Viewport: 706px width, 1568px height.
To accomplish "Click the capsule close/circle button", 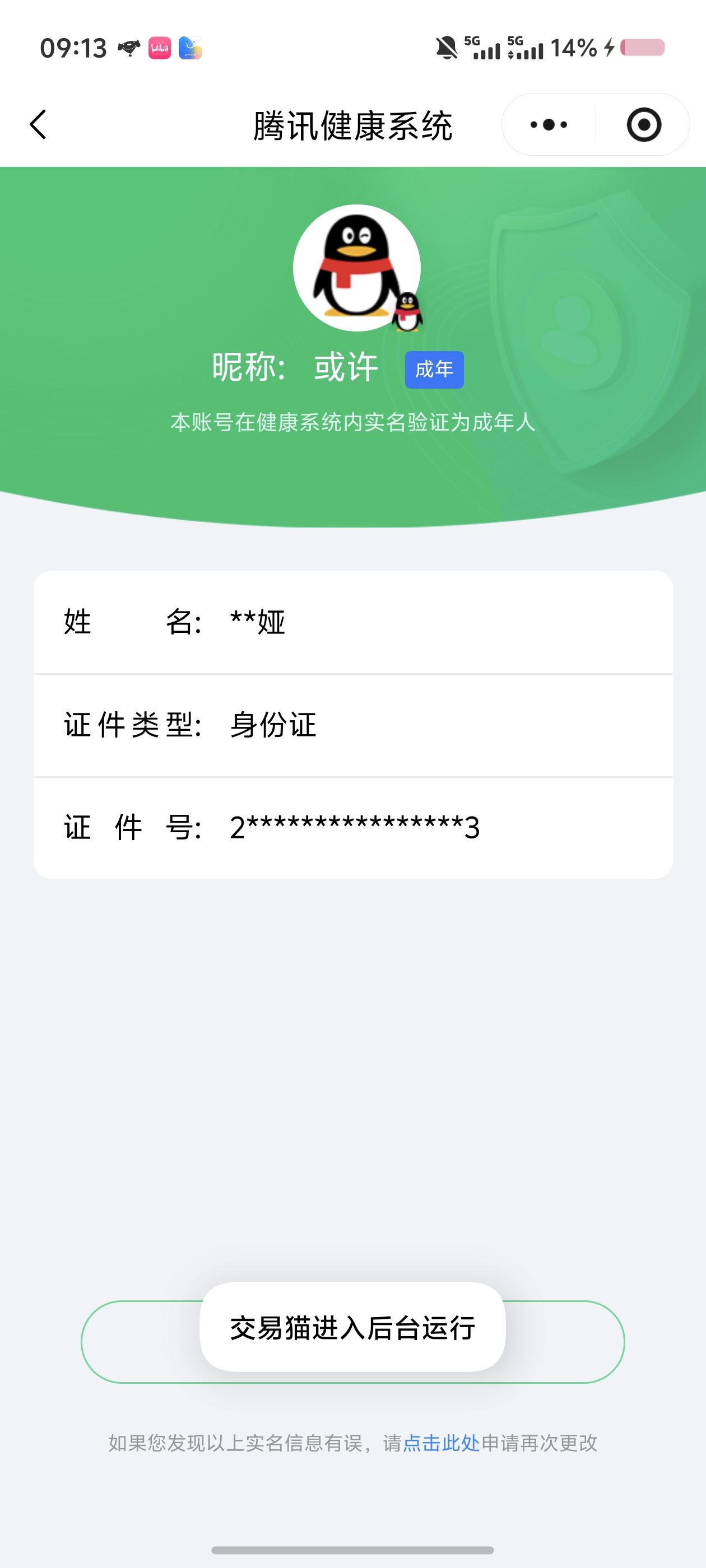I will [644, 124].
